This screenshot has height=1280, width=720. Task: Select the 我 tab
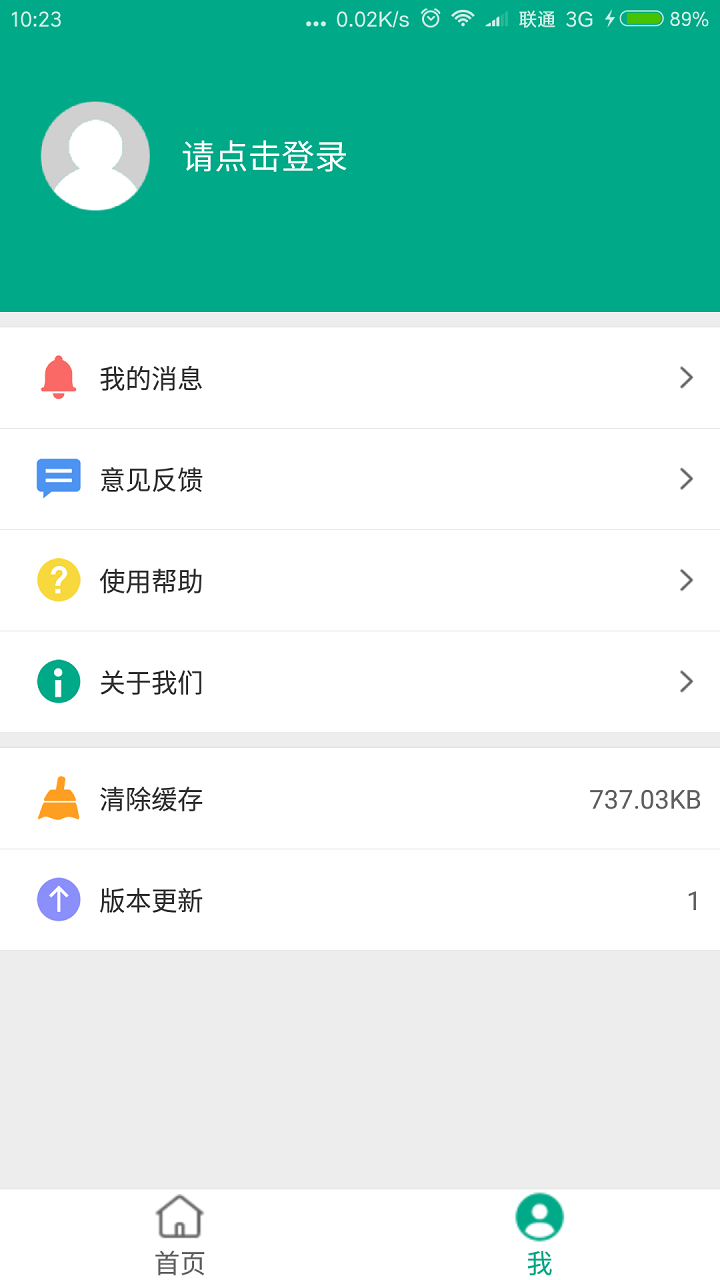coord(540,1235)
